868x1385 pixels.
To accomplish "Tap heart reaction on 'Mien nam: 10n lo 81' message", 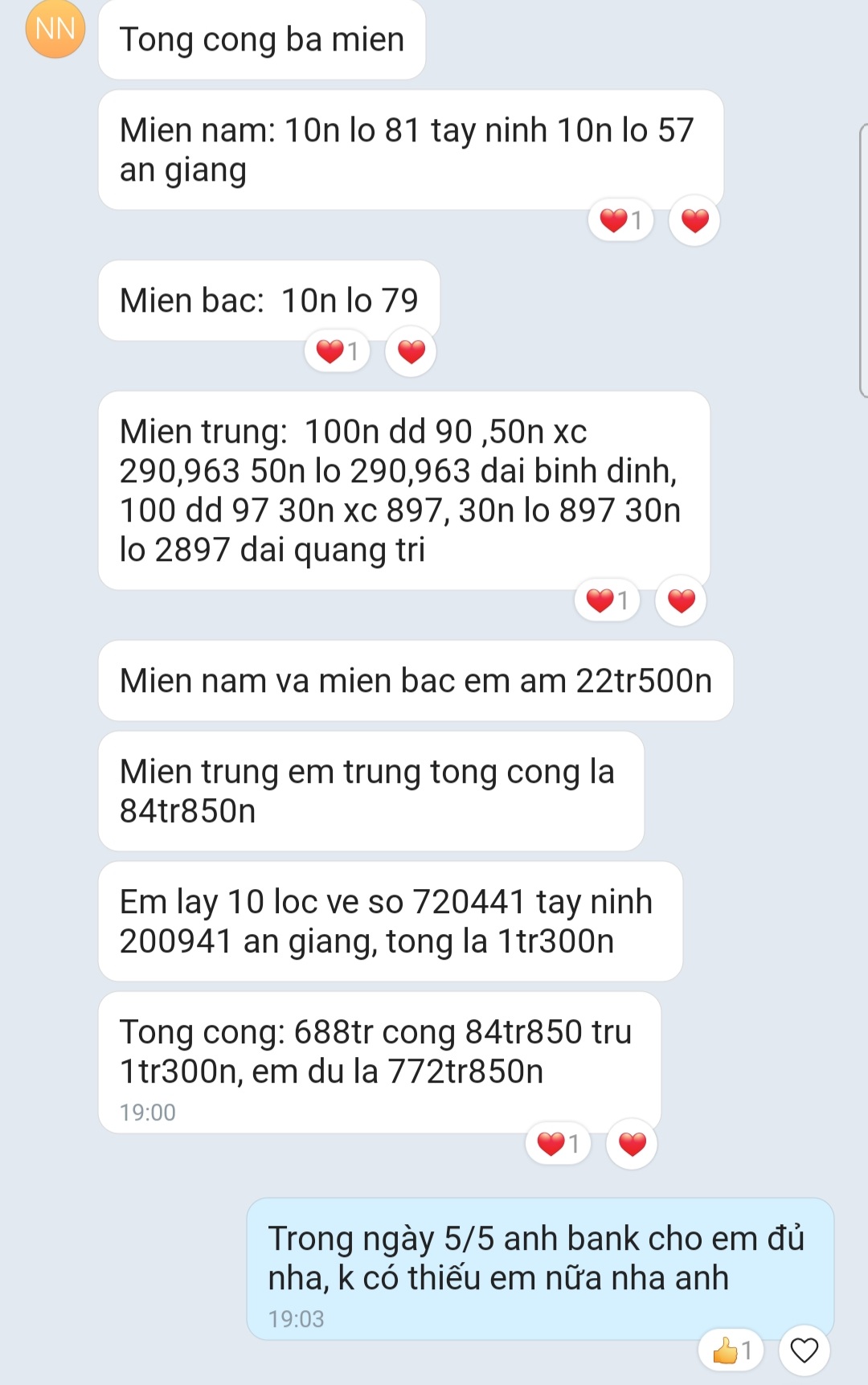I will 694,220.
